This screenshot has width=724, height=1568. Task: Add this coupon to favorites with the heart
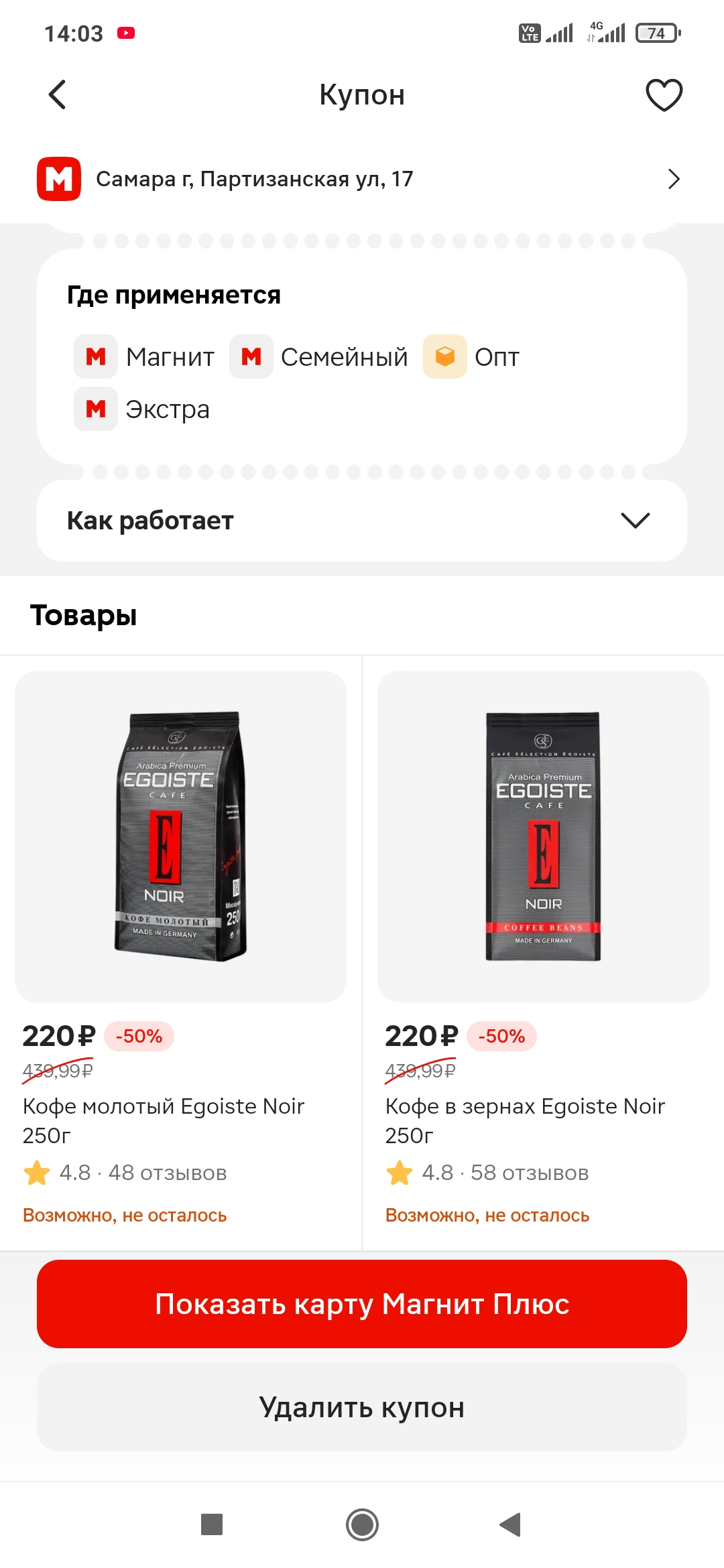(664, 94)
